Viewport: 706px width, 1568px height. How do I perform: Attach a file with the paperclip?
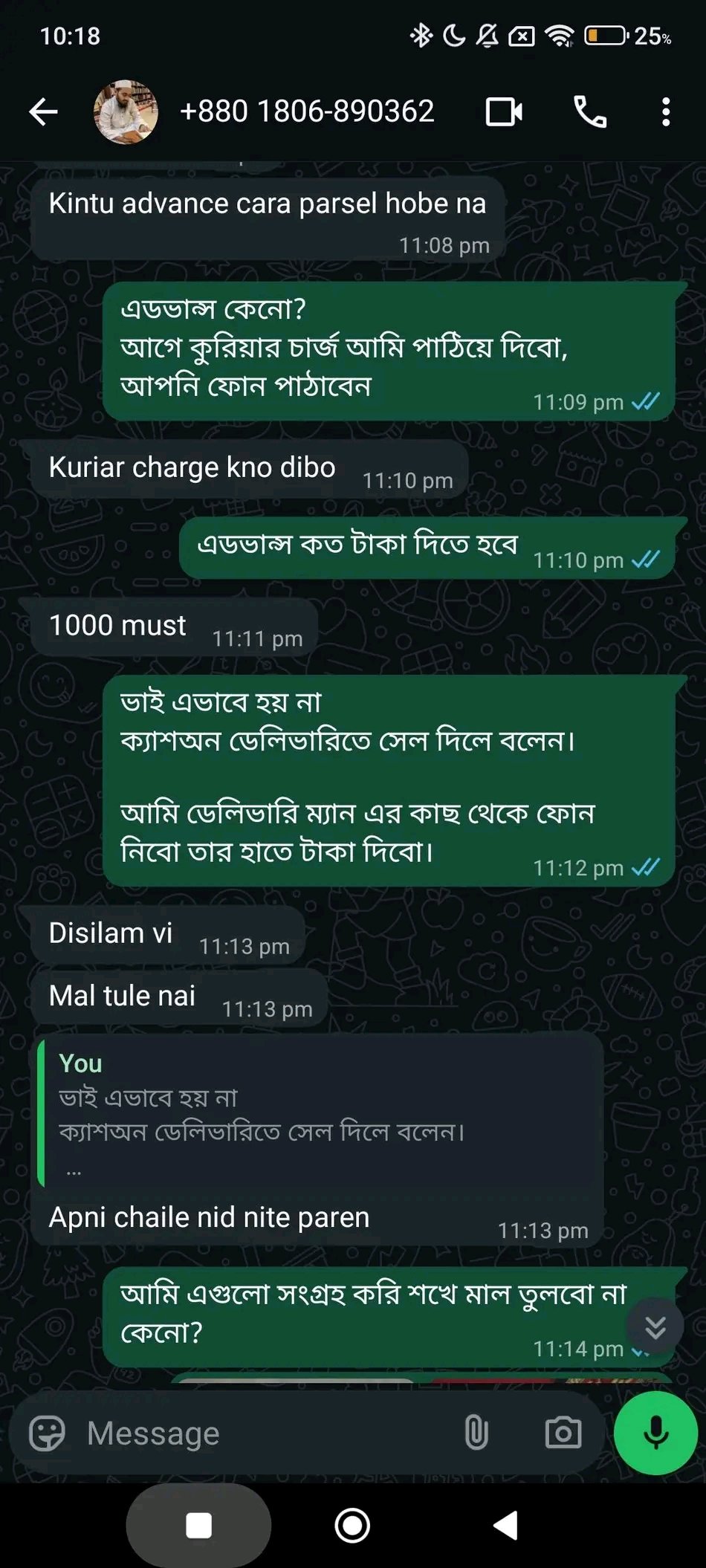476,1433
